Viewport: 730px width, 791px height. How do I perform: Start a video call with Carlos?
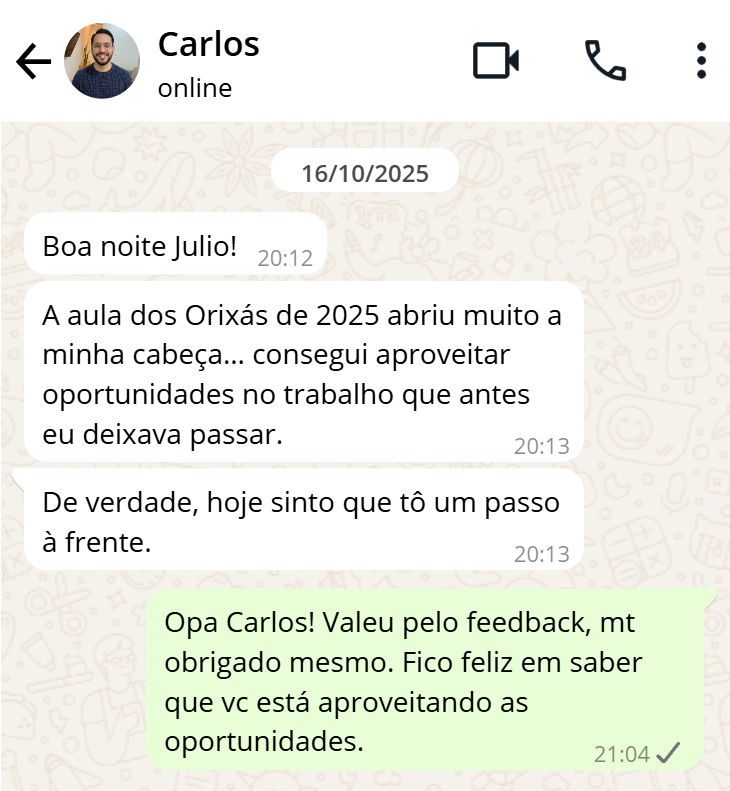[x=496, y=61]
